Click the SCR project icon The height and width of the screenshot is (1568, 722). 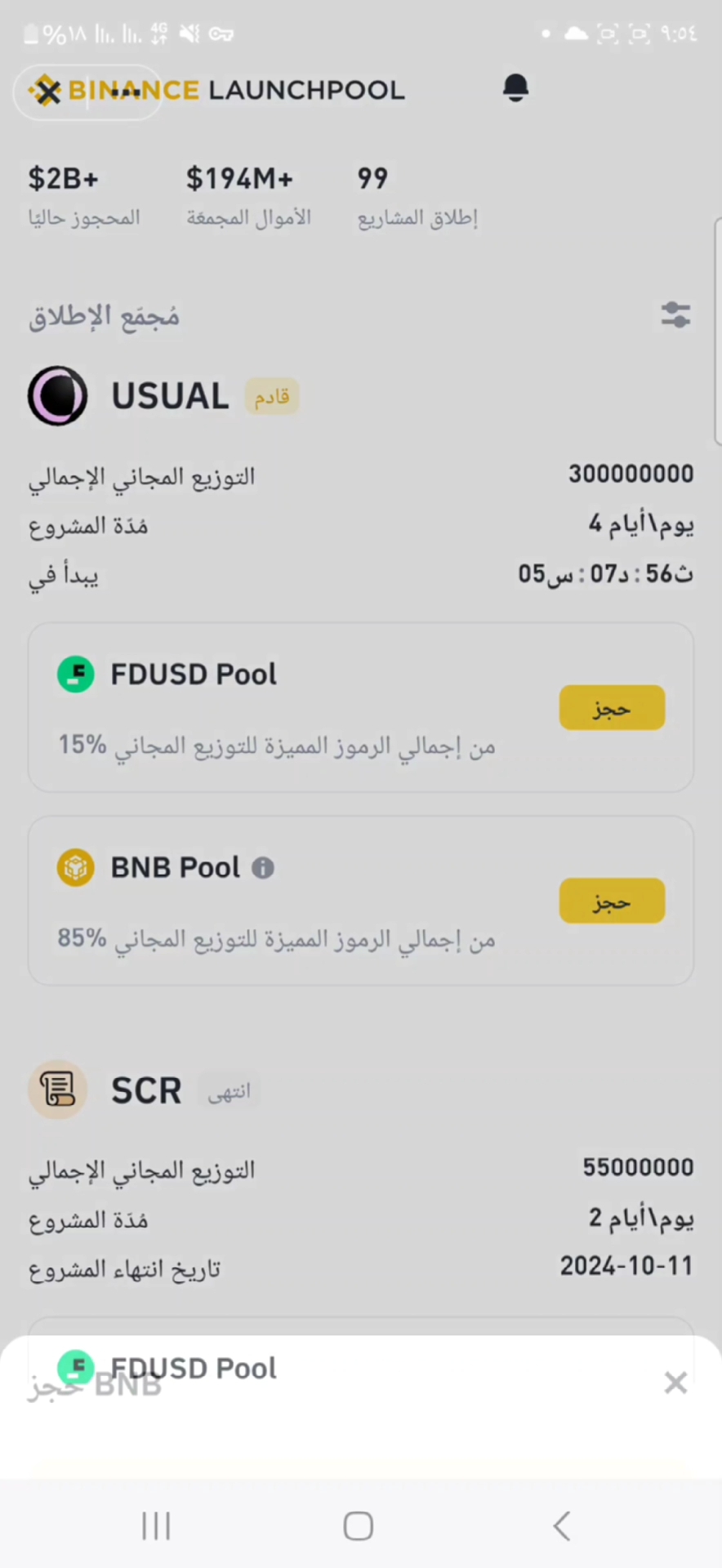click(57, 1090)
